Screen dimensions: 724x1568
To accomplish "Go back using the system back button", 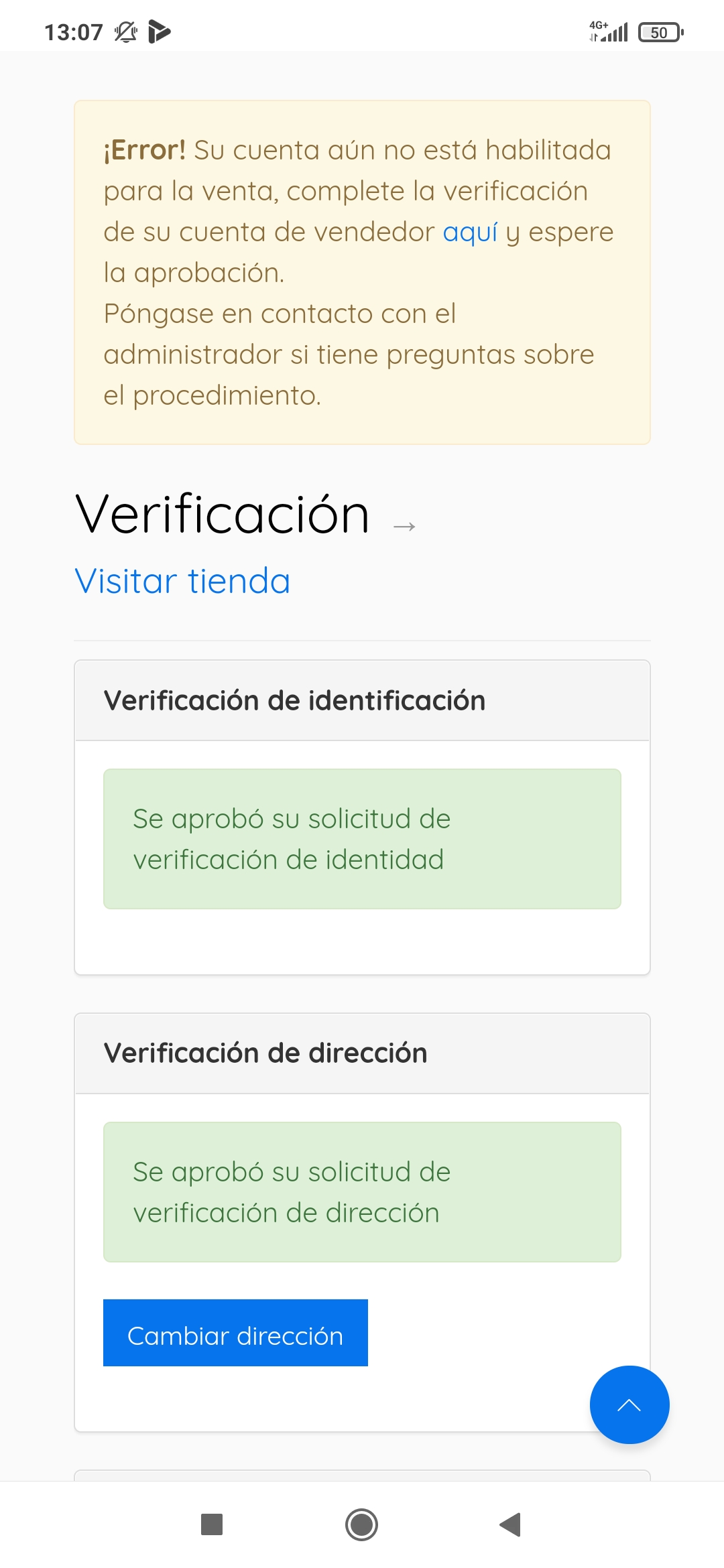I will point(510,1524).
